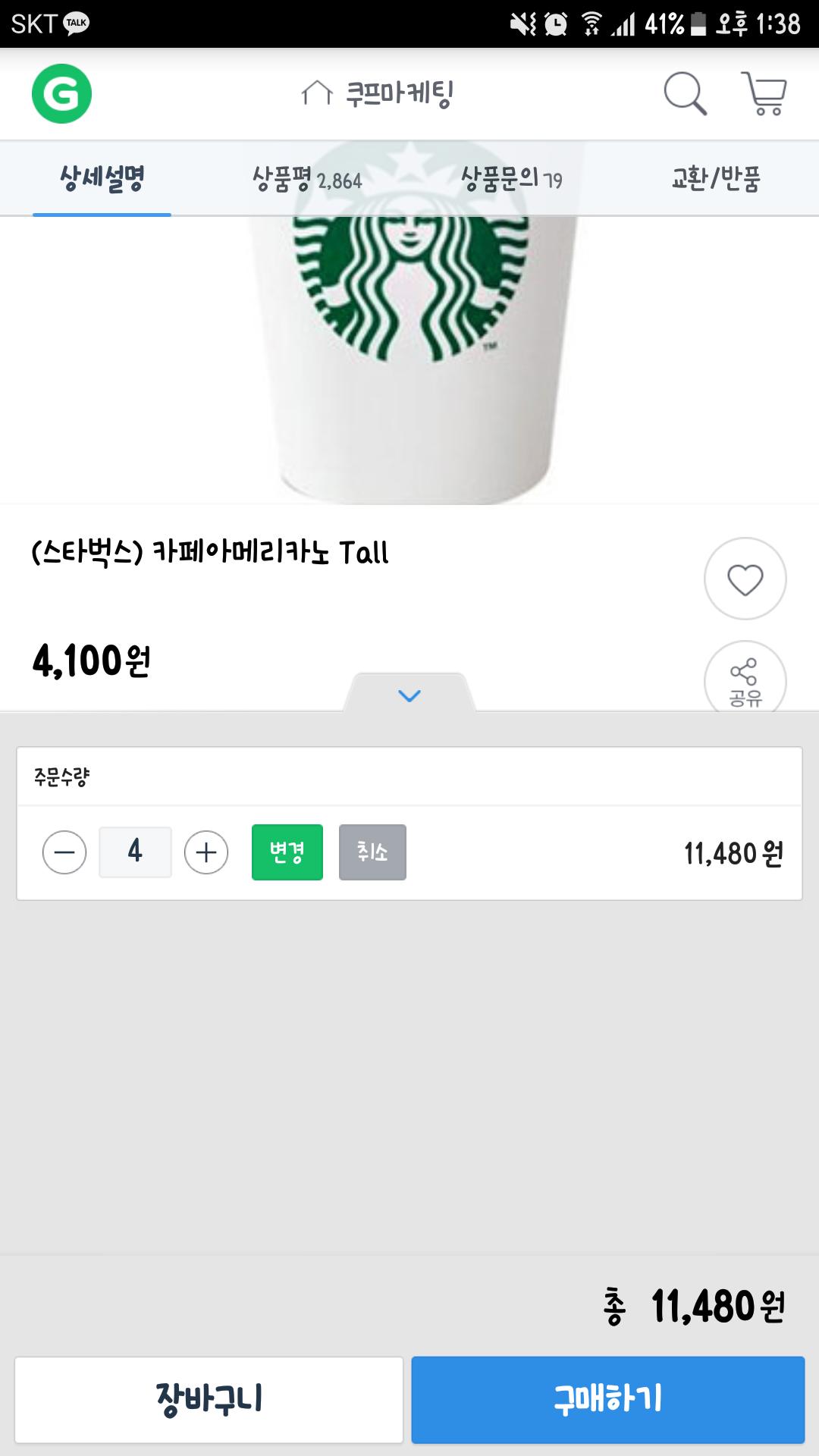Viewport: 819px width, 1456px height.
Task: Open the 쿠프마케팅 seller shop link
Action: [379, 94]
